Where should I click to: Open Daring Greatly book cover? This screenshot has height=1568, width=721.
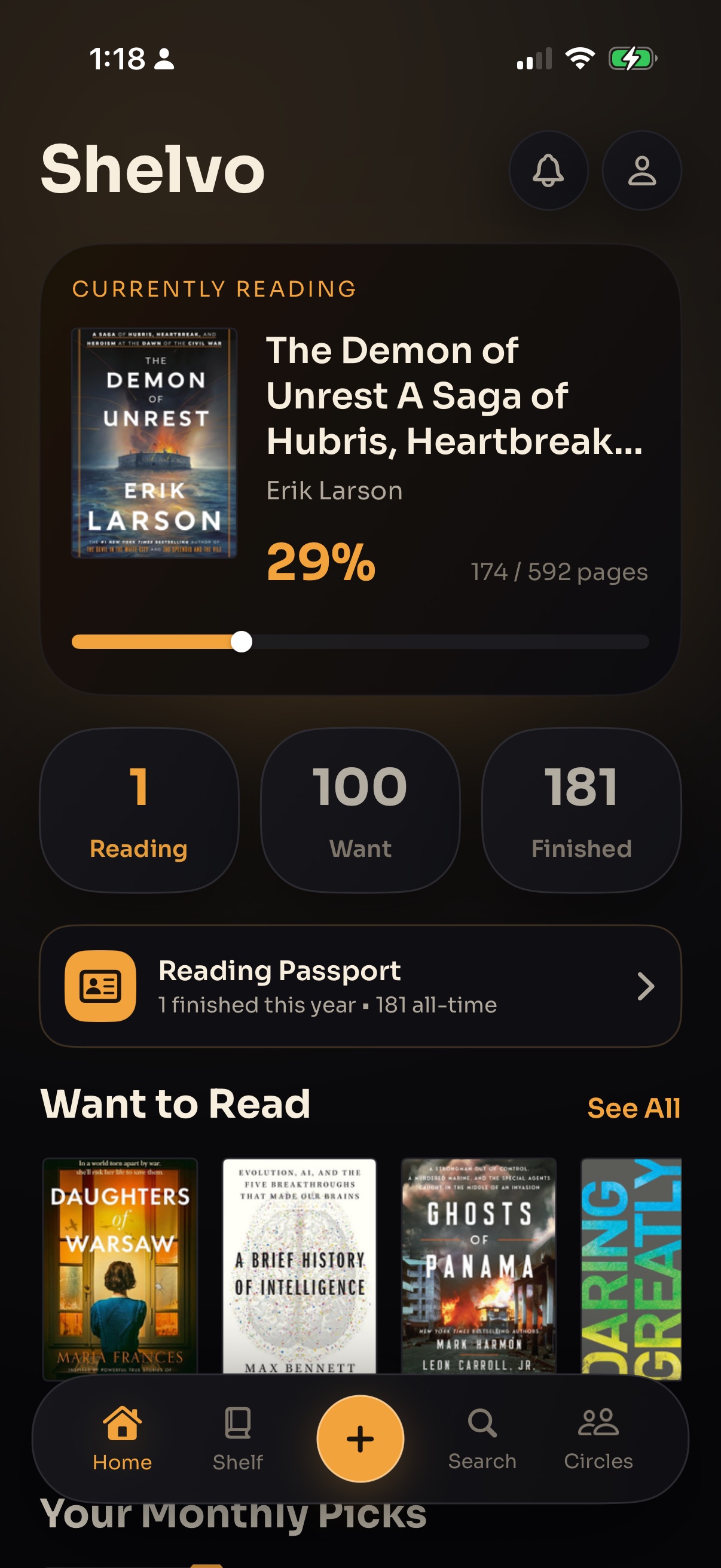631,1263
